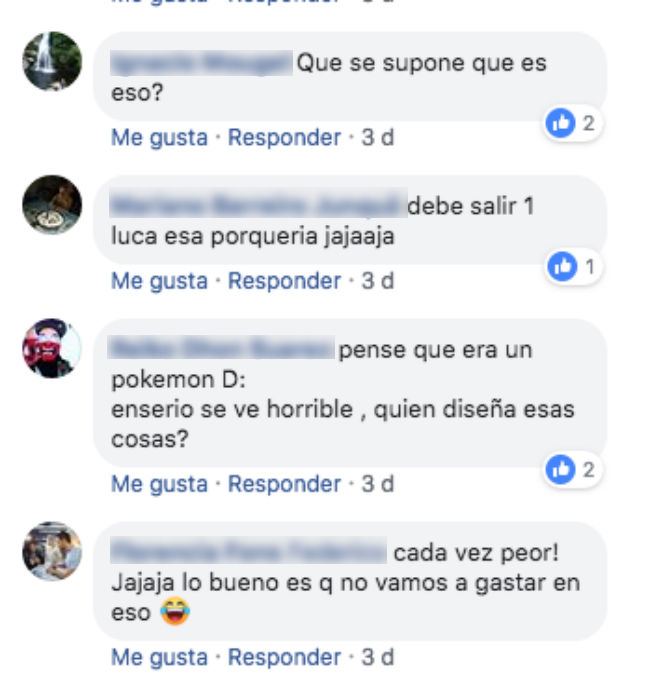View reactions on the pokemon comment
Image resolution: width=650 pixels, height=680 pixels.
click(572, 468)
